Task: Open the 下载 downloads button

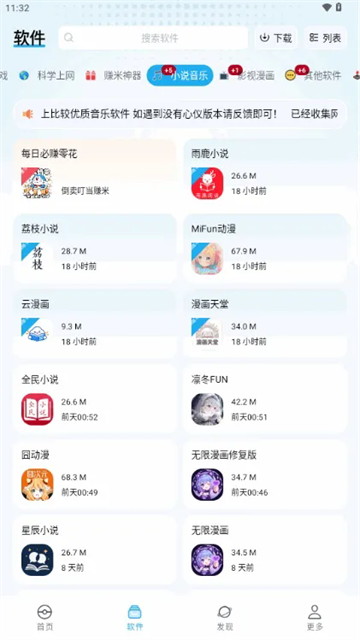Action: tap(276, 38)
